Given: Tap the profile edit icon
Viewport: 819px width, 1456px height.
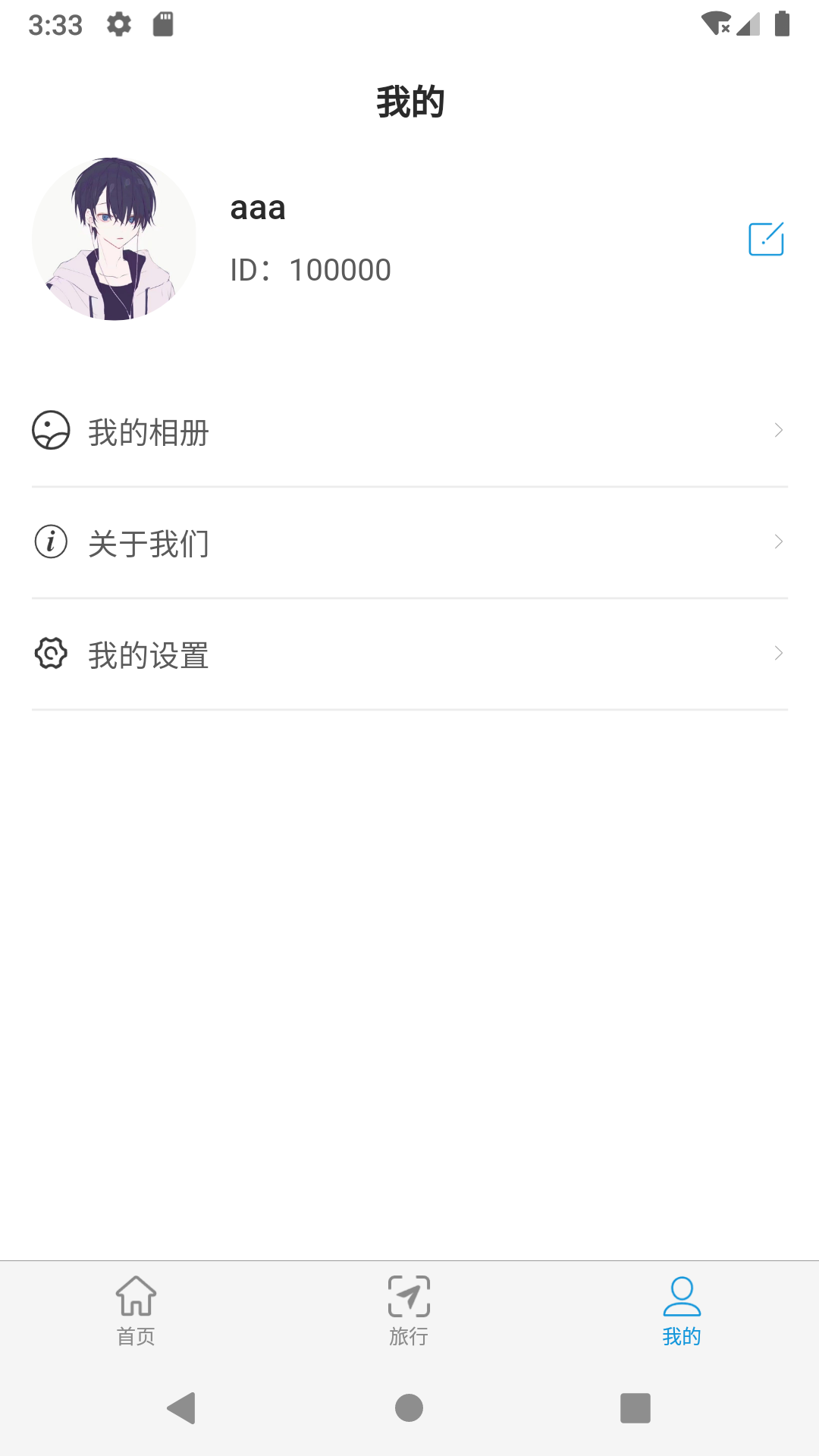Looking at the screenshot, I should pos(765,238).
